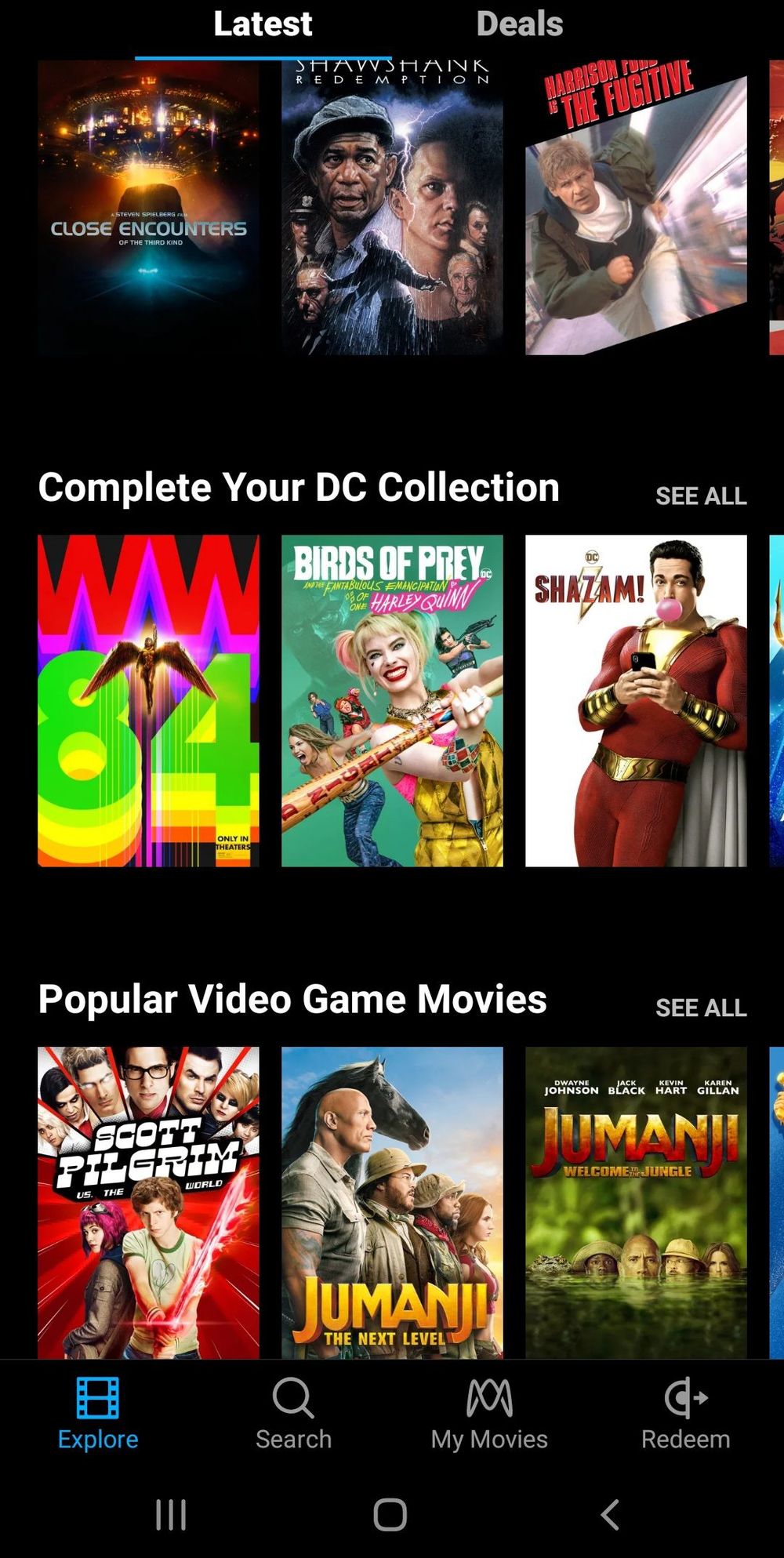The image size is (784, 1558).
Task: Tap the Explore tab
Action: click(98, 1413)
